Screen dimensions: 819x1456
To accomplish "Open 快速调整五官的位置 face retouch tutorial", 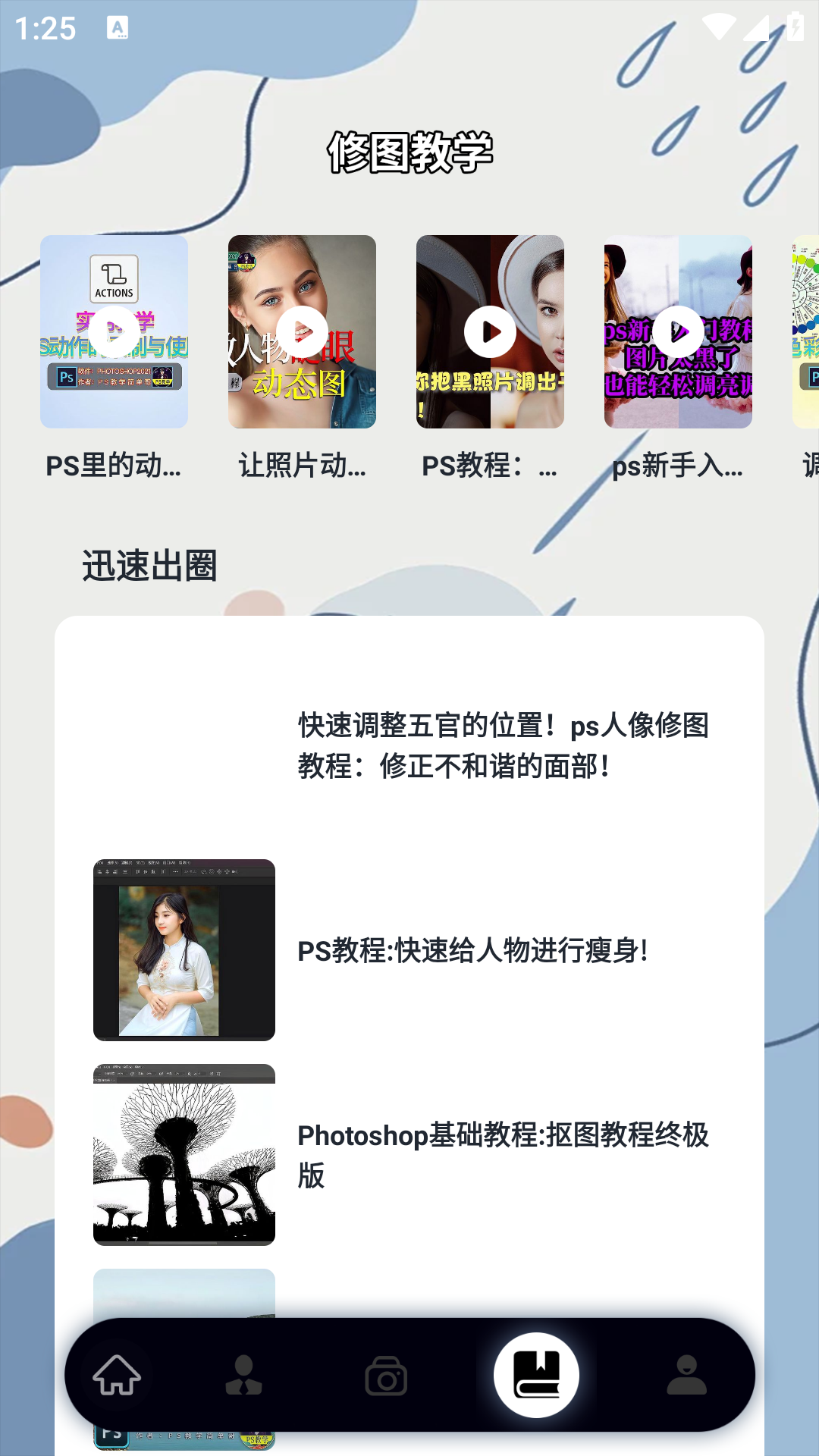I will (x=502, y=745).
